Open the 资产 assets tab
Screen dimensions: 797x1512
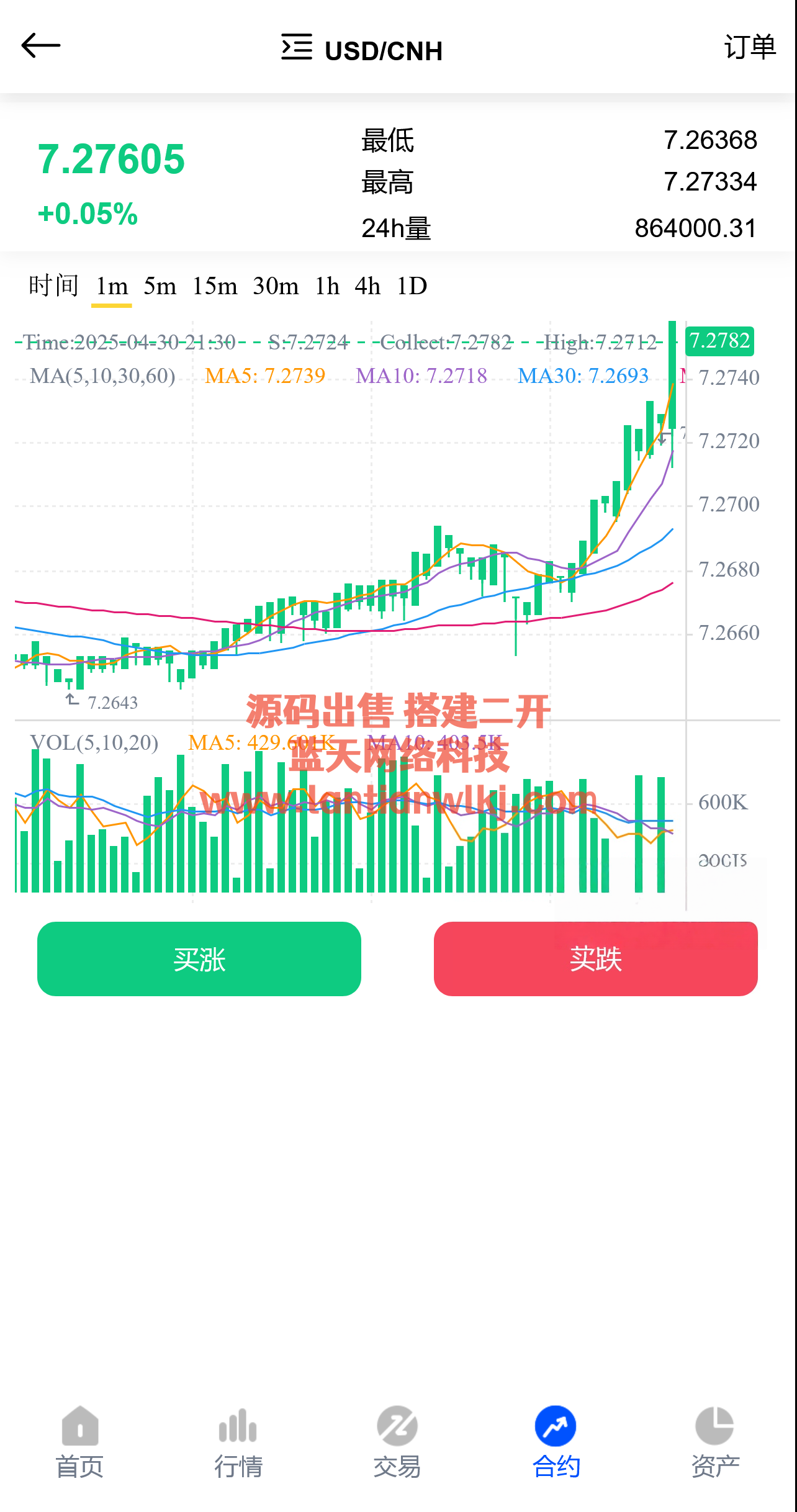715,1441
